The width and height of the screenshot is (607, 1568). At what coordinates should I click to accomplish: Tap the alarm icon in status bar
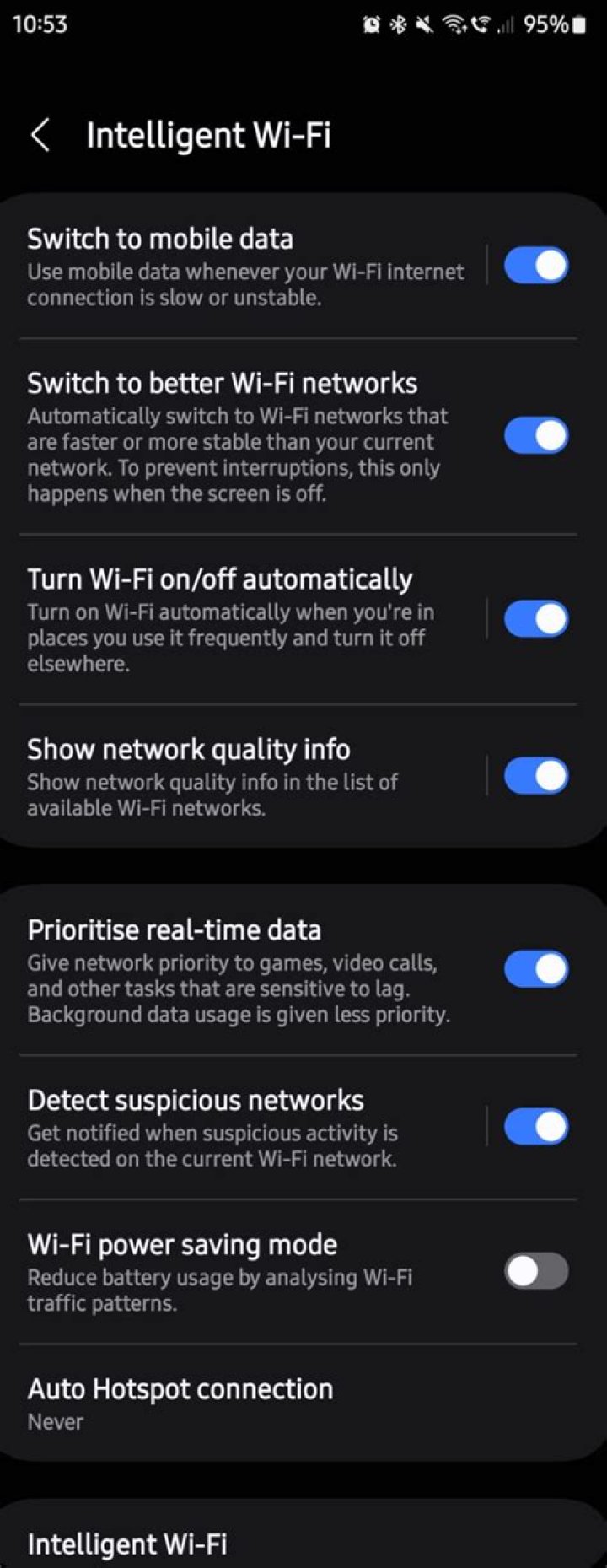click(371, 24)
